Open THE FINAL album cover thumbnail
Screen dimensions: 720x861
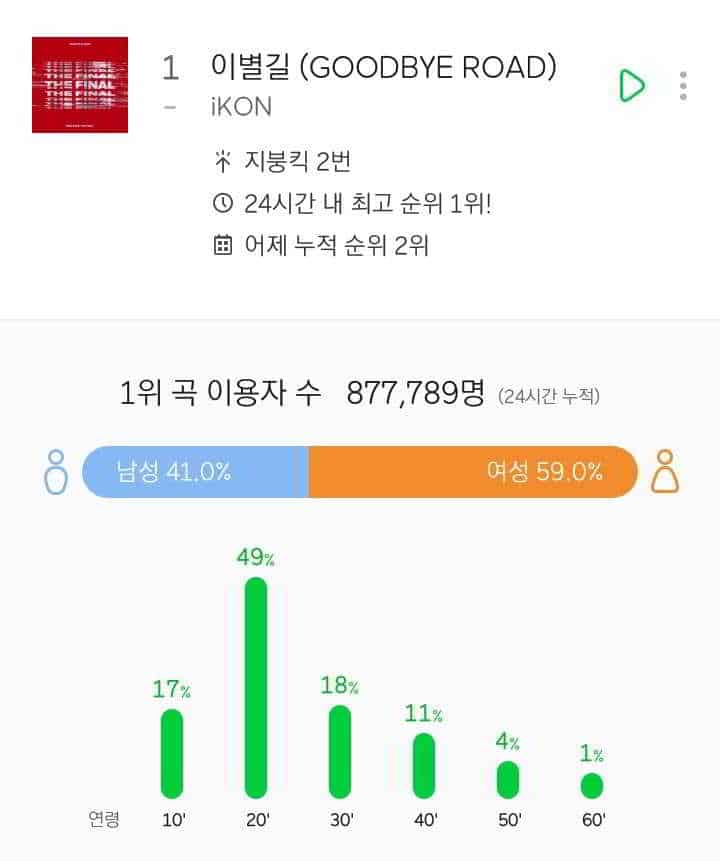[x=80, y=85]
